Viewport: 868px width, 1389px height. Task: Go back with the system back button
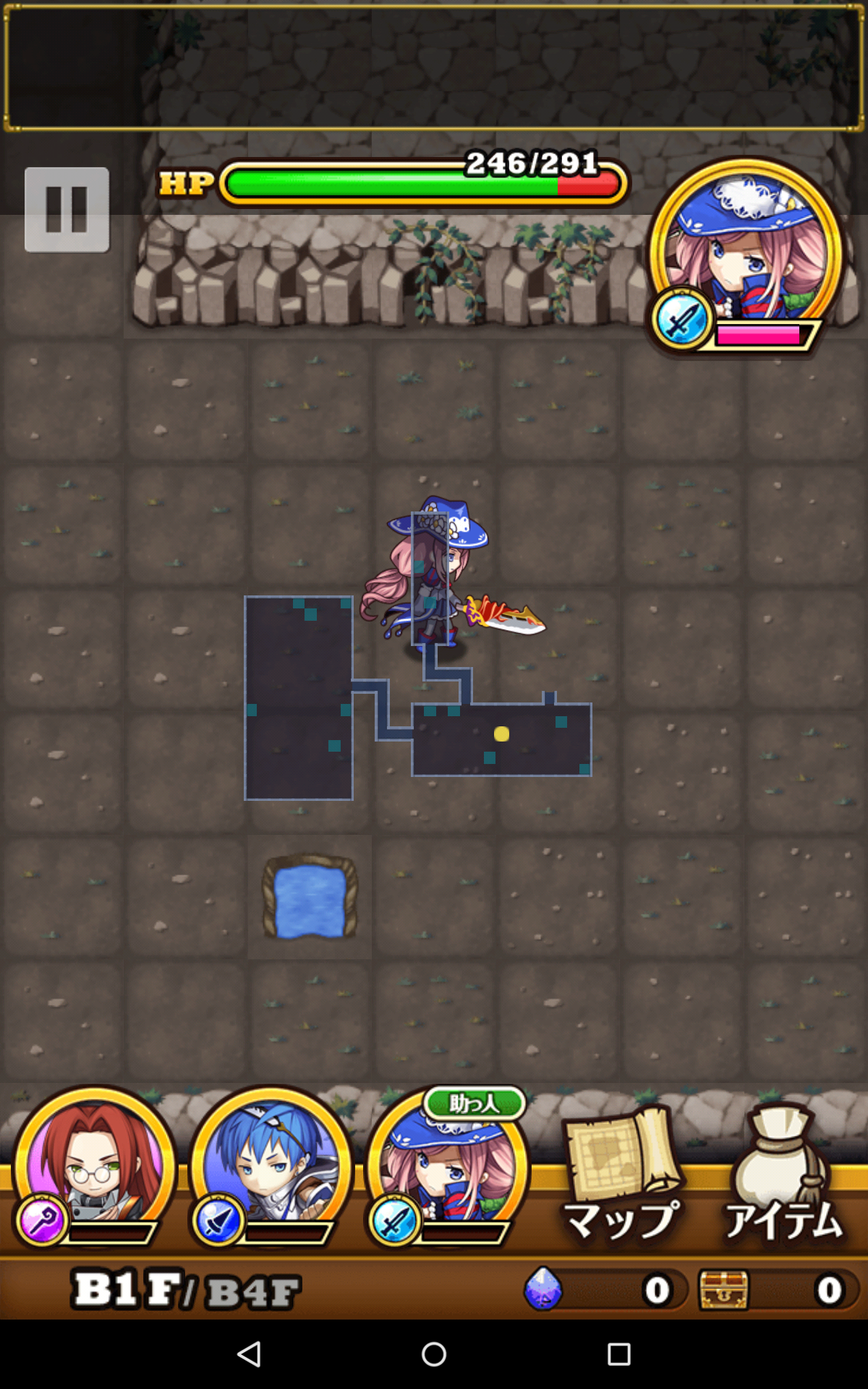249,1354
